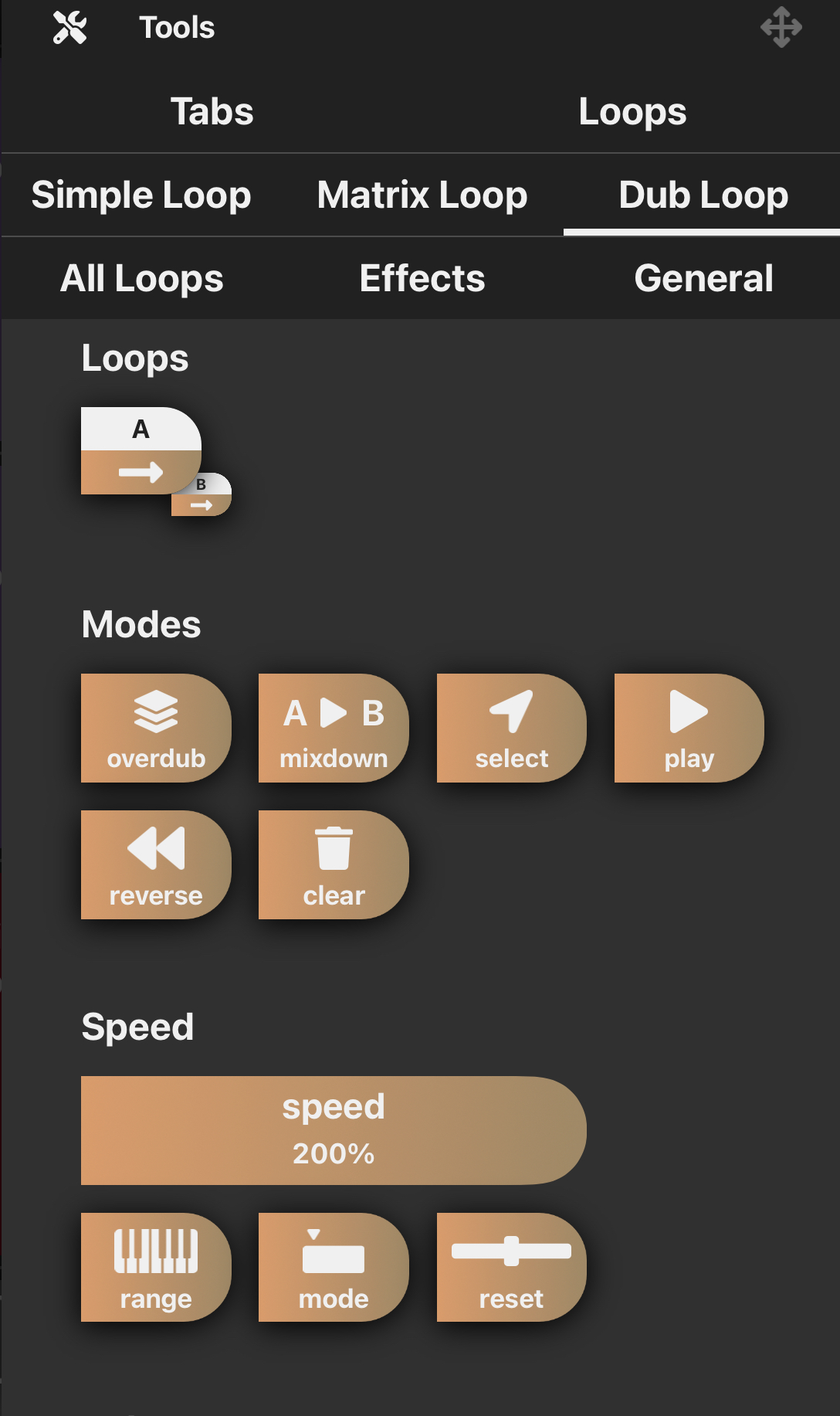The image size is (840, 1416).
Task: Clear the loop with the trash button
Action: pos(334,864)
